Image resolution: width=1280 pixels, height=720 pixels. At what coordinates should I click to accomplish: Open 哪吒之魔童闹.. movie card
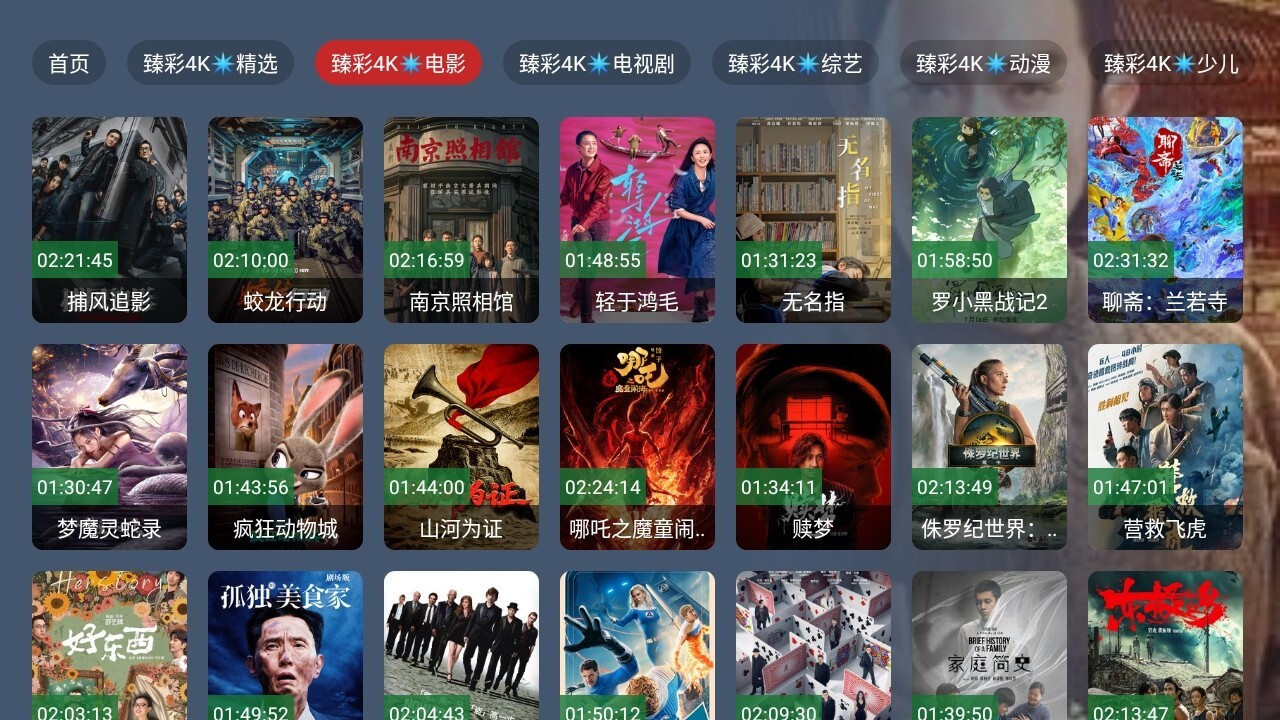(x=637, y=447)
